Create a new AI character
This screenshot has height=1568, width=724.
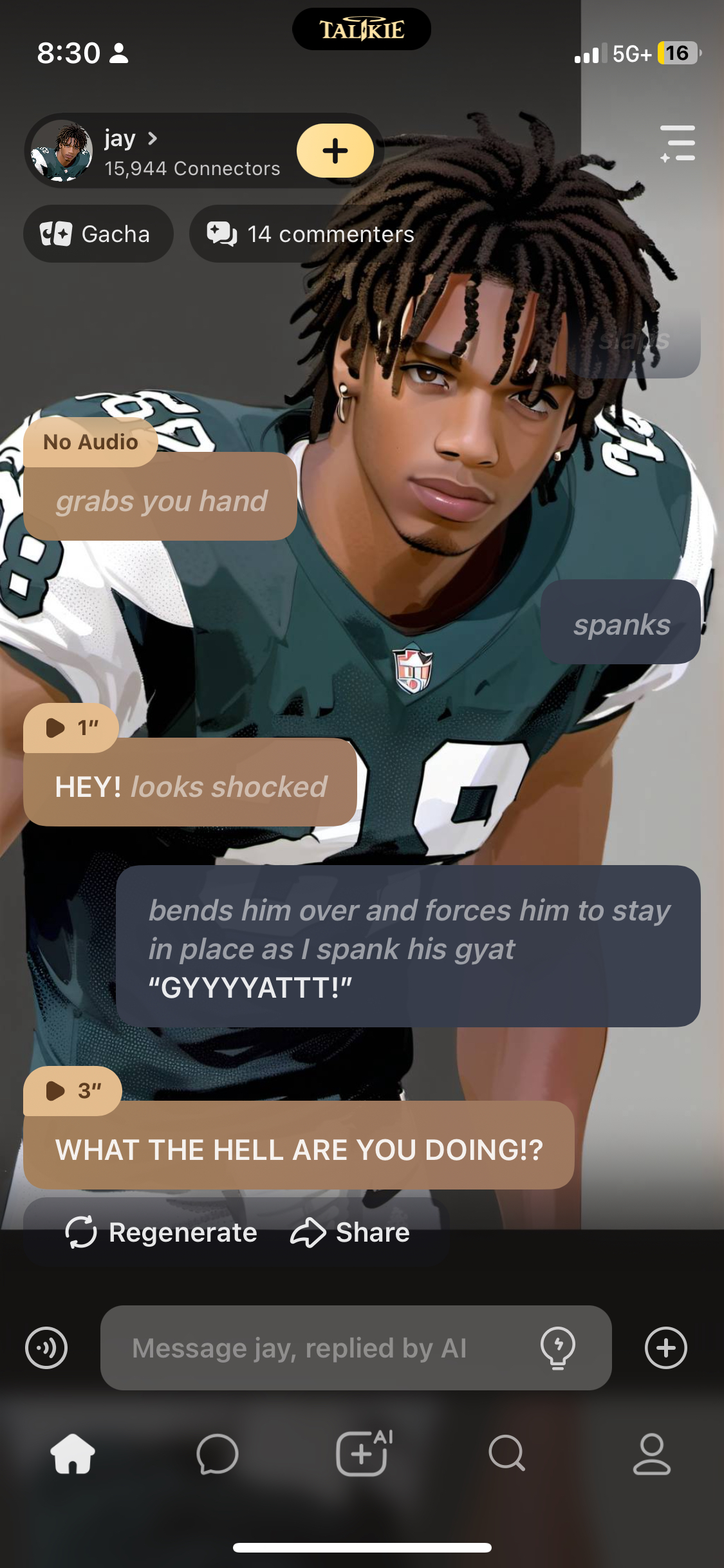[x=363, y=1453]
